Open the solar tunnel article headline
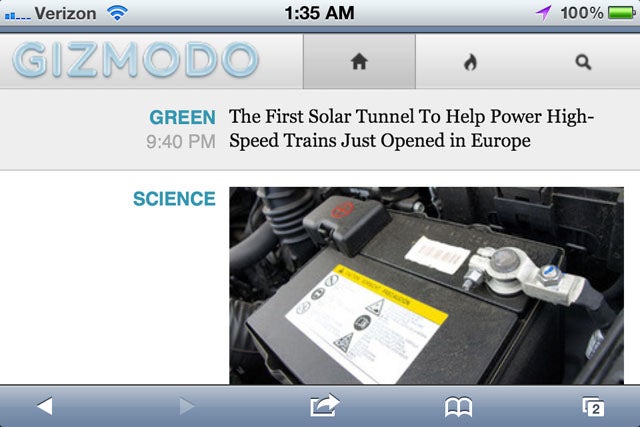 tap(410, 129)
